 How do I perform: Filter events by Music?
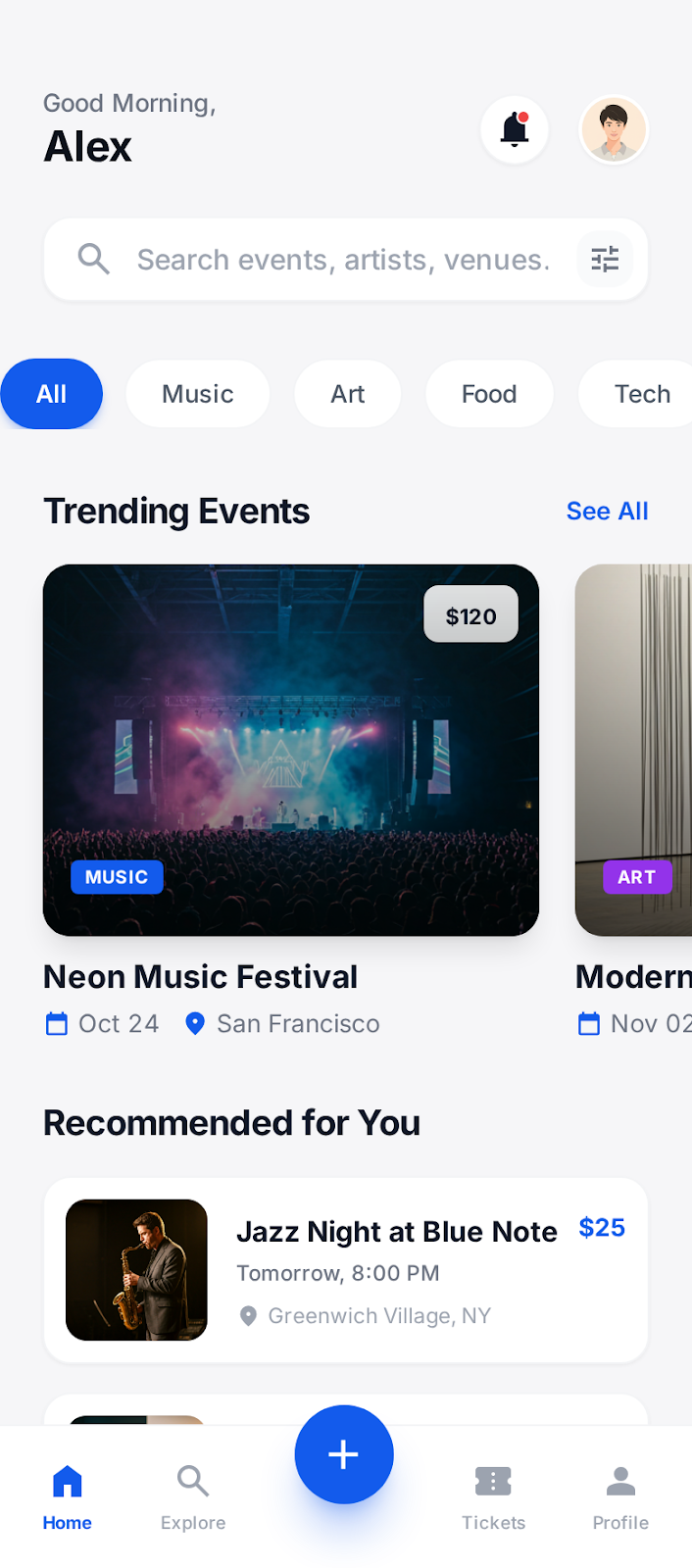[x=198, y=394]
